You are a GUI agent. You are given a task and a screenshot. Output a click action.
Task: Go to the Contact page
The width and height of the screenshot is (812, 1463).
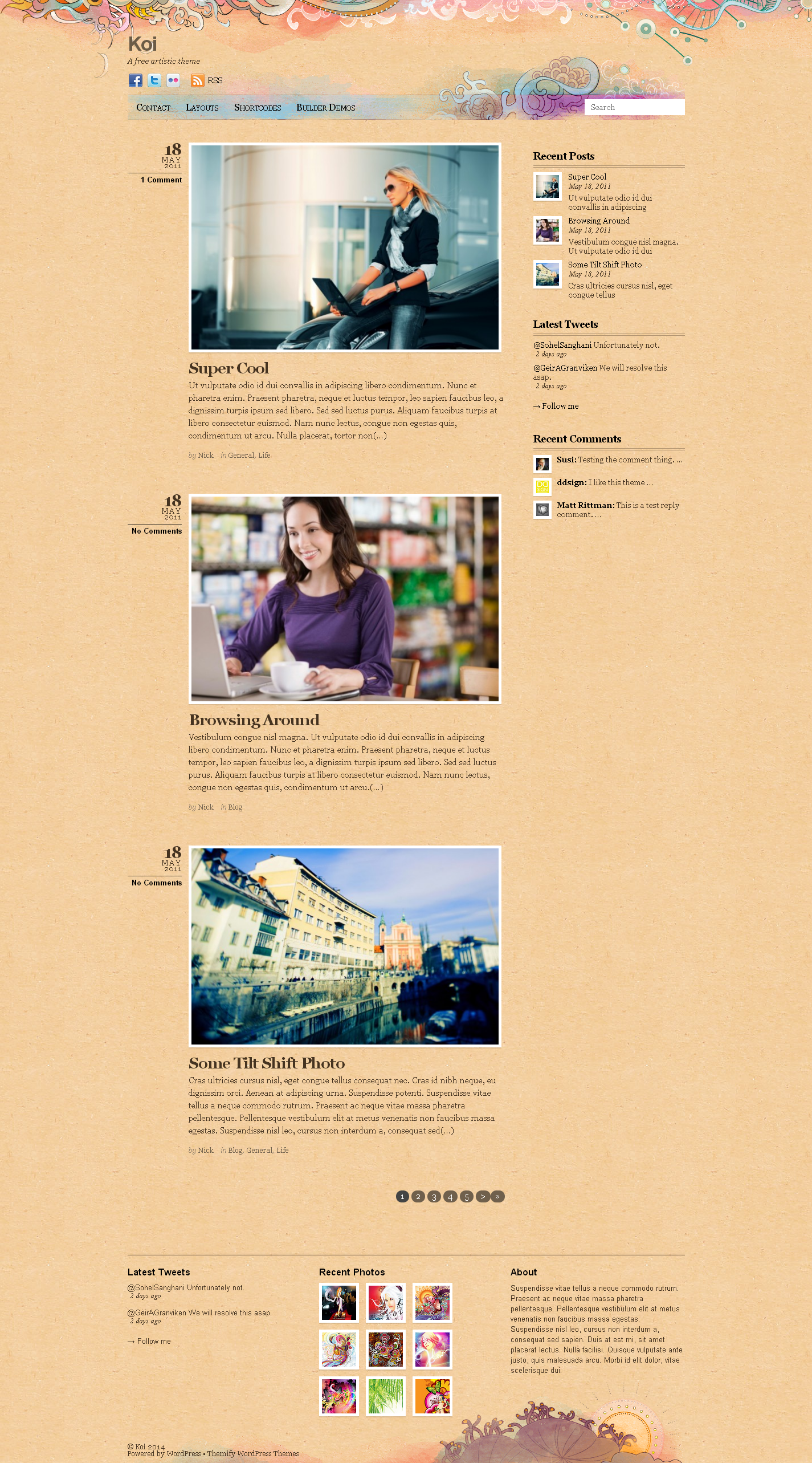153,107
